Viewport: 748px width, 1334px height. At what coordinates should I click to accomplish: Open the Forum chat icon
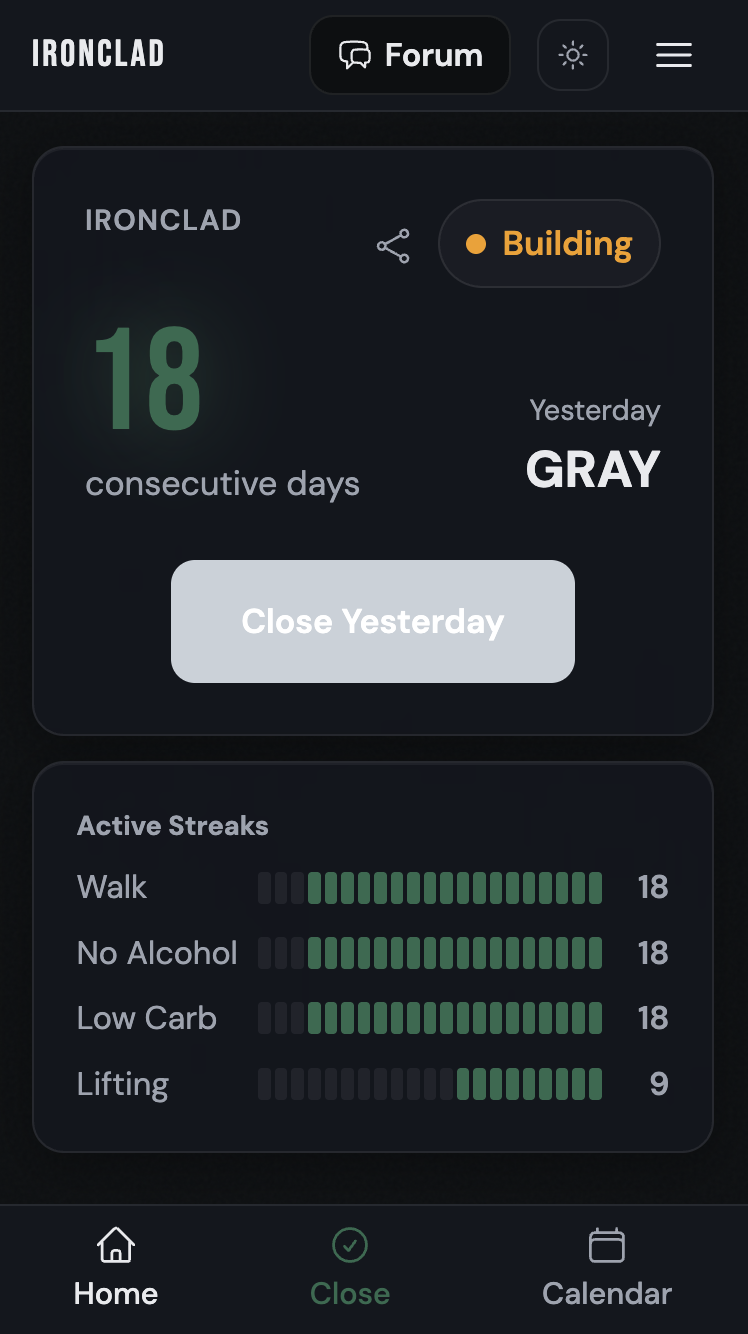(354, 55)
